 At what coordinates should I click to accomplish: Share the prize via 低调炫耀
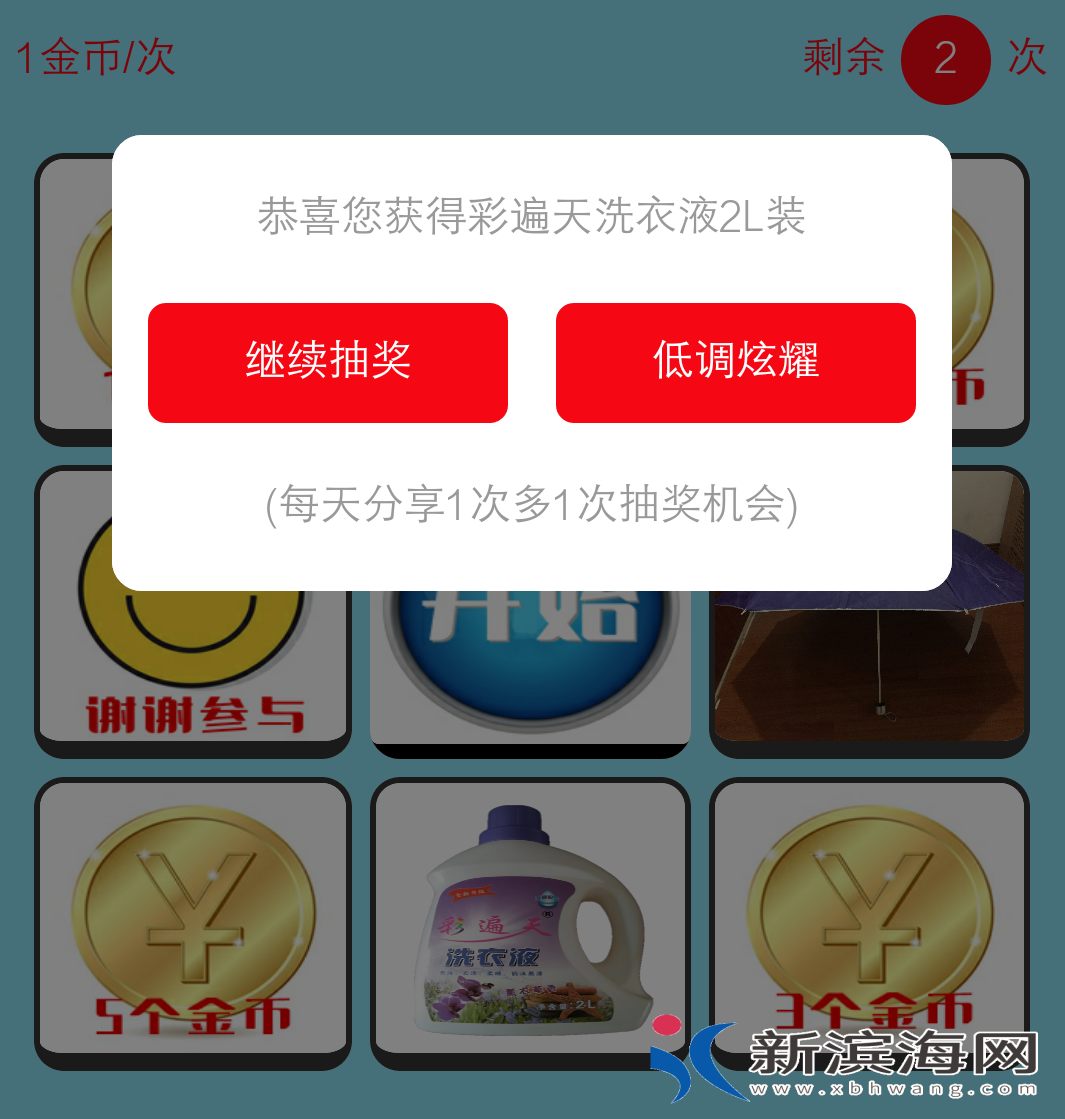pyautogui.click(x=735, y=362)
